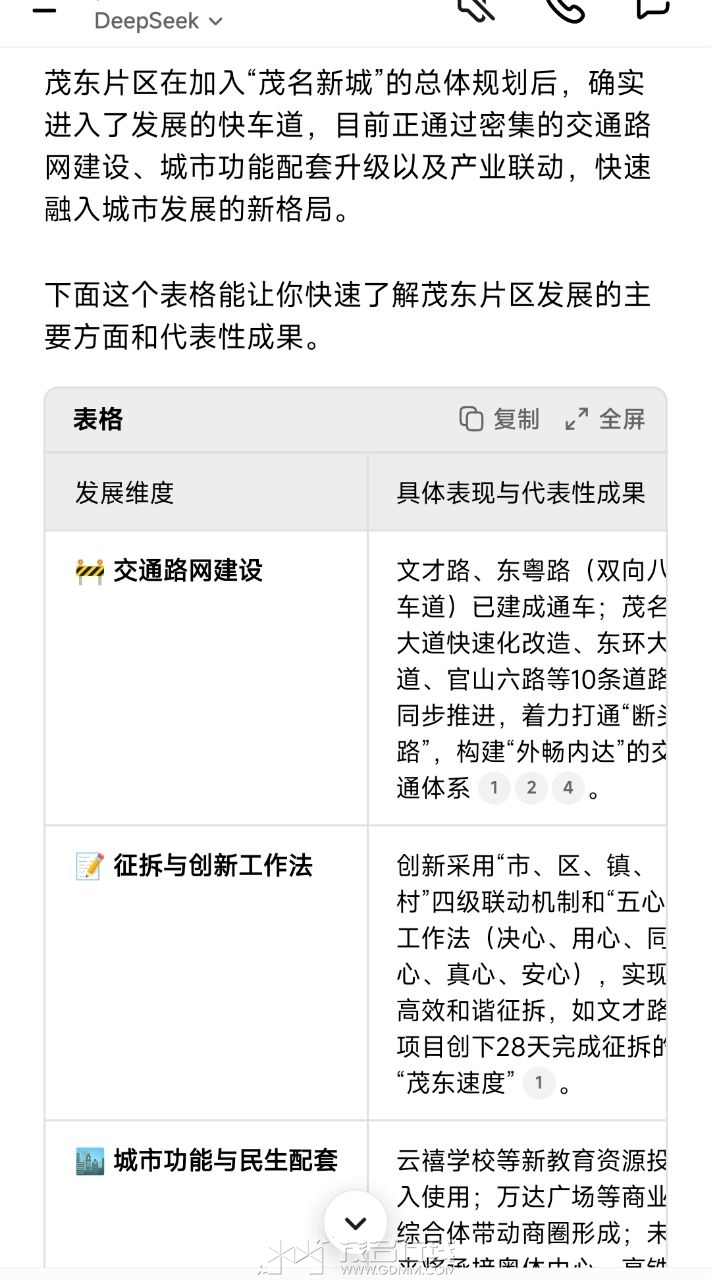711x1280 pixels.
Task: Open citation 4 in the 交通路网建设 row
Action: 568,788
